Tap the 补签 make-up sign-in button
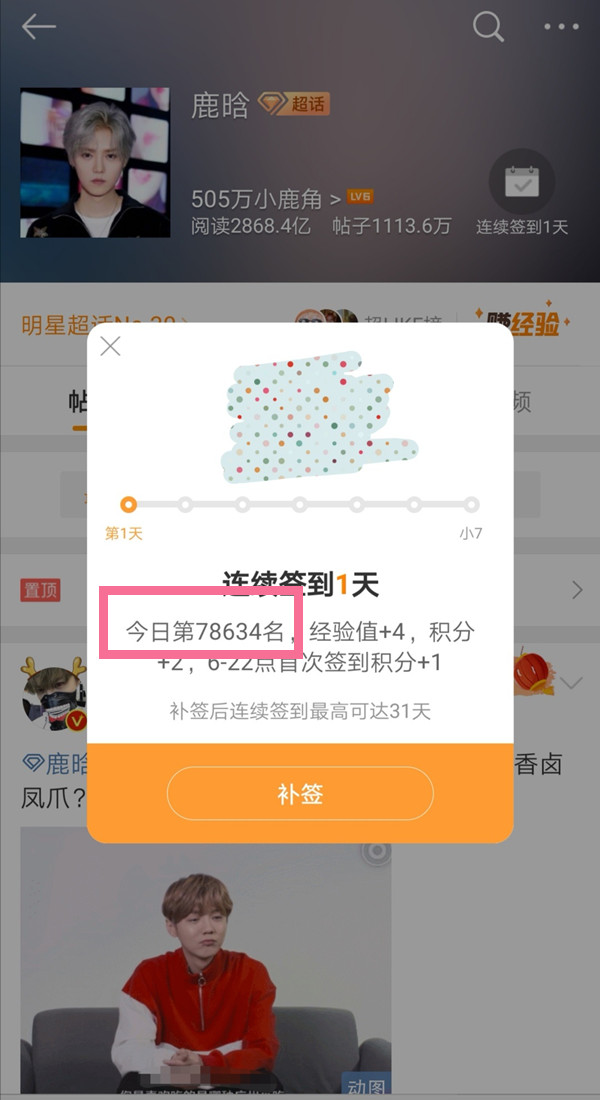Image resolution: width=600 pixels, height=1100 pixels. (x=300, y=794)
